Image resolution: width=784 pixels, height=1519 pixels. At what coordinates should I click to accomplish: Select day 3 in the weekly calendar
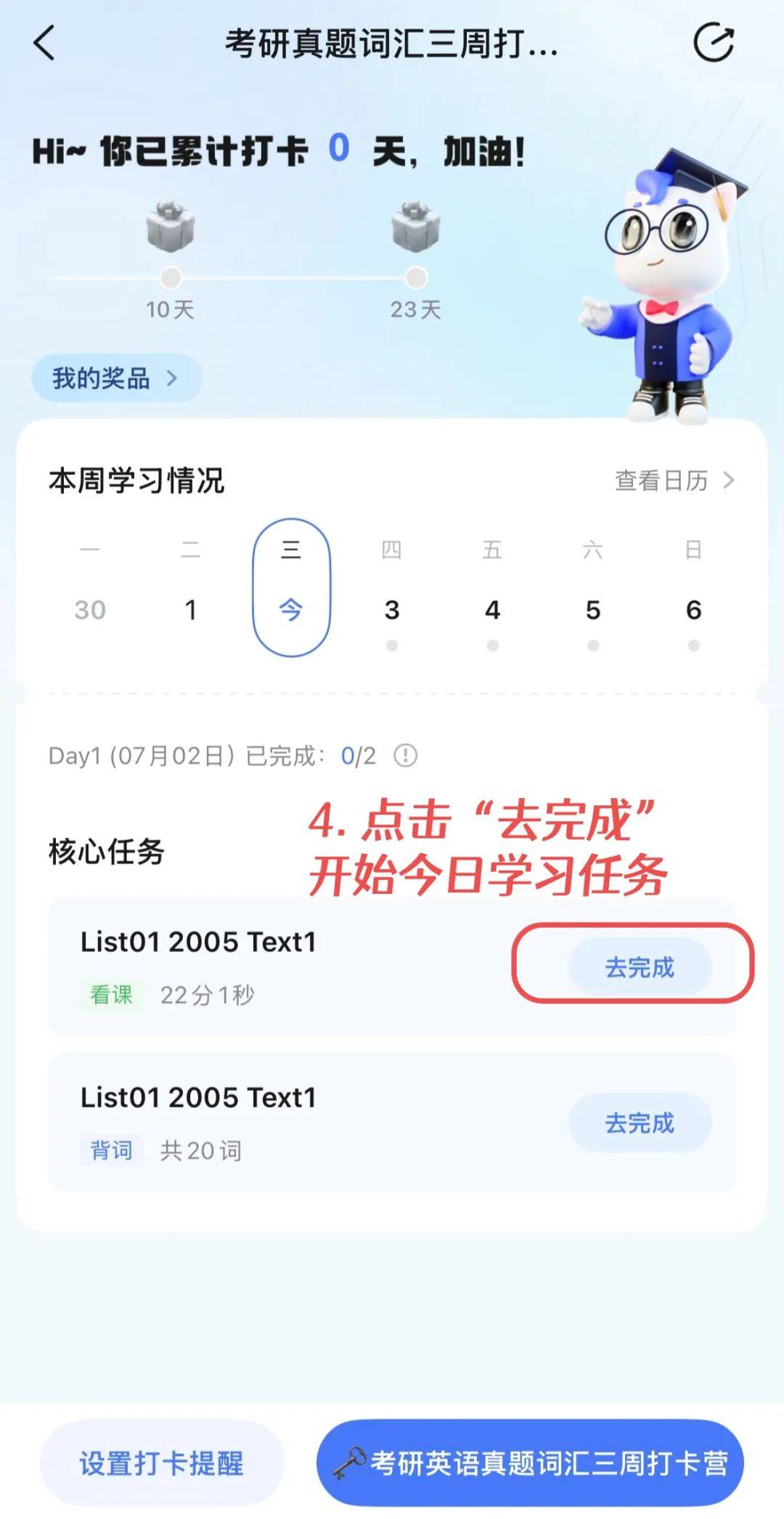click(392, 610)
